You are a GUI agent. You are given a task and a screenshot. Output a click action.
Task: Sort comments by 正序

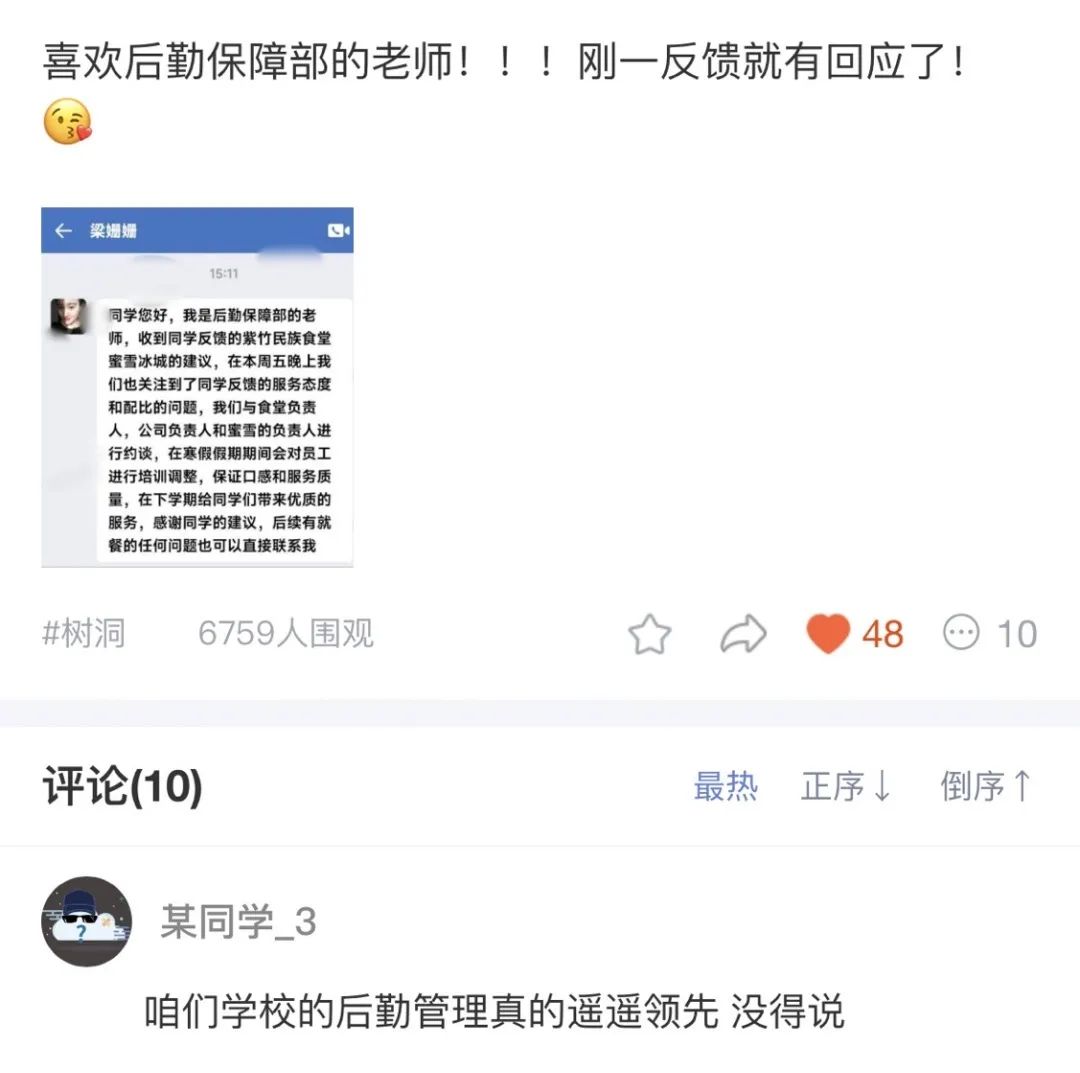click(x=846, y=787)
